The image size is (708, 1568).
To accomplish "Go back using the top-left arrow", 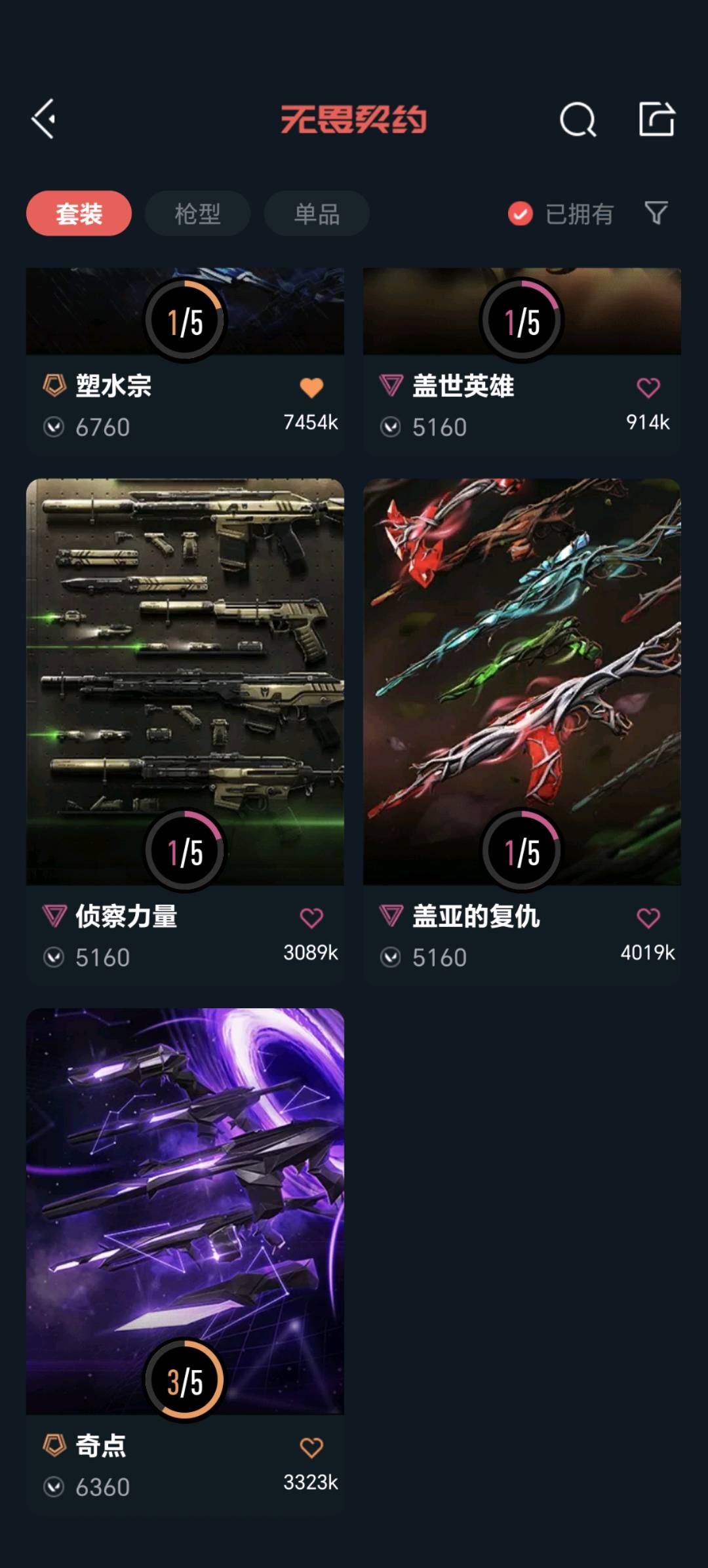I will point(44,119).
